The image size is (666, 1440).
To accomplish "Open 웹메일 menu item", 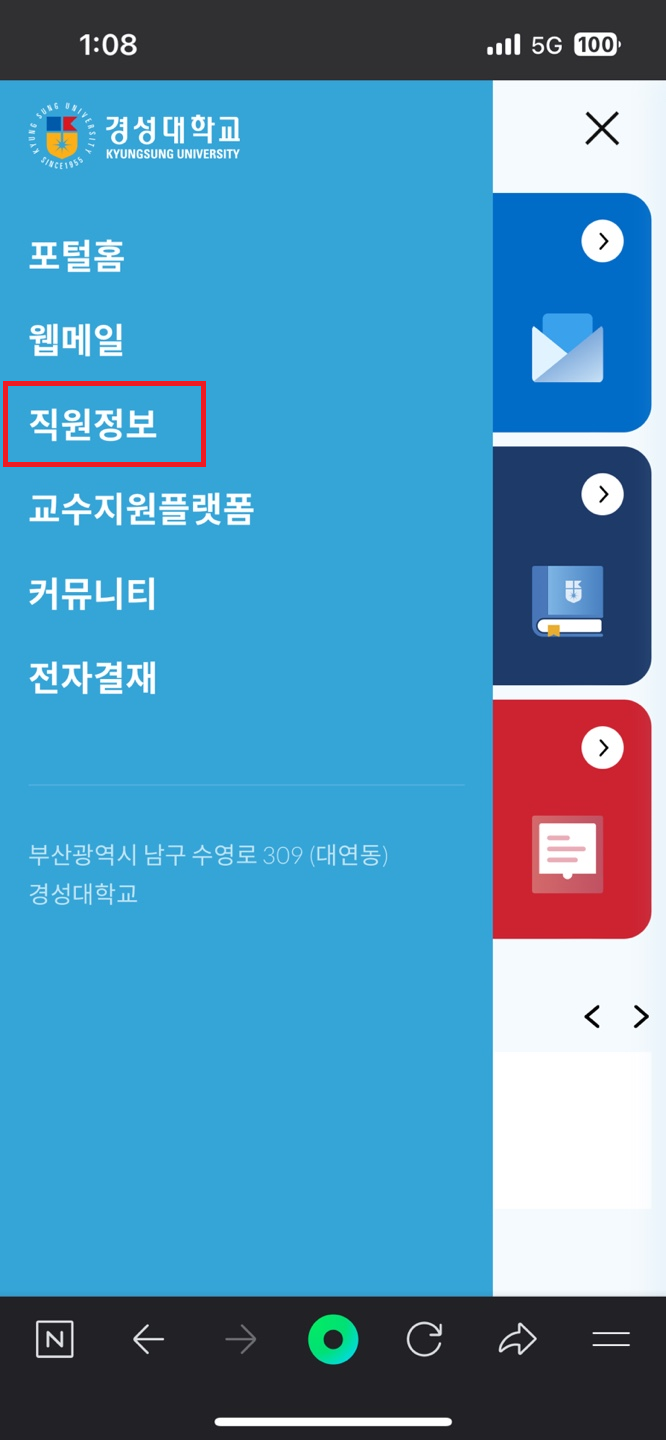I will (77, 340).
